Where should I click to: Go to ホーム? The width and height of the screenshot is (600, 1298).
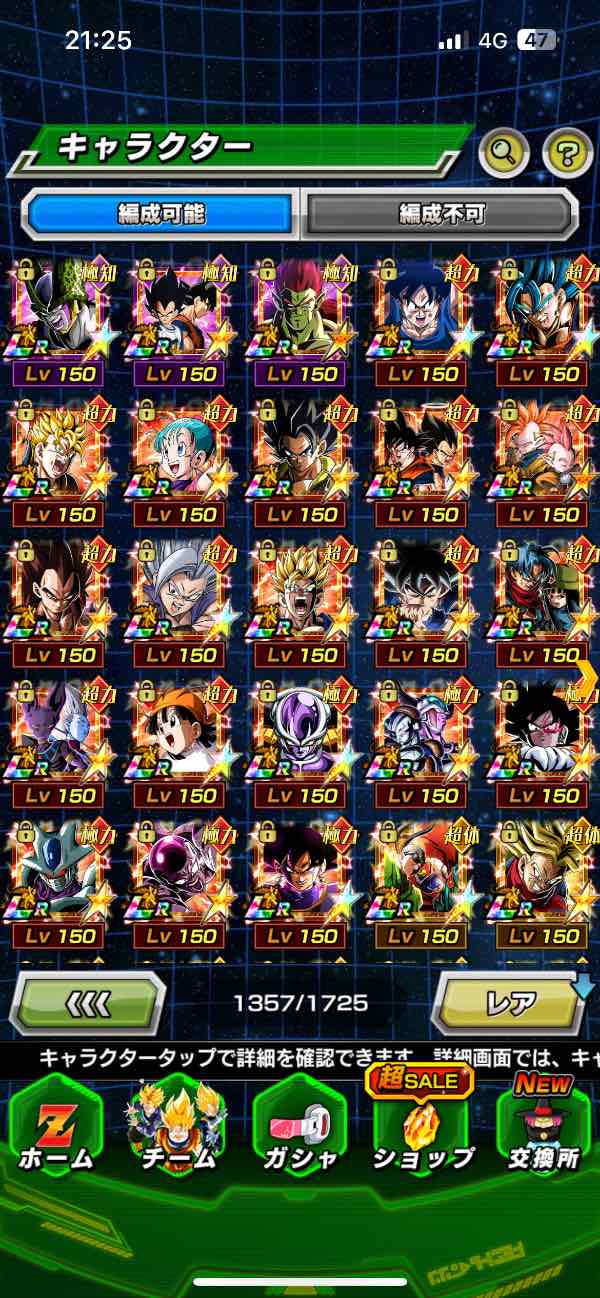56,1128
